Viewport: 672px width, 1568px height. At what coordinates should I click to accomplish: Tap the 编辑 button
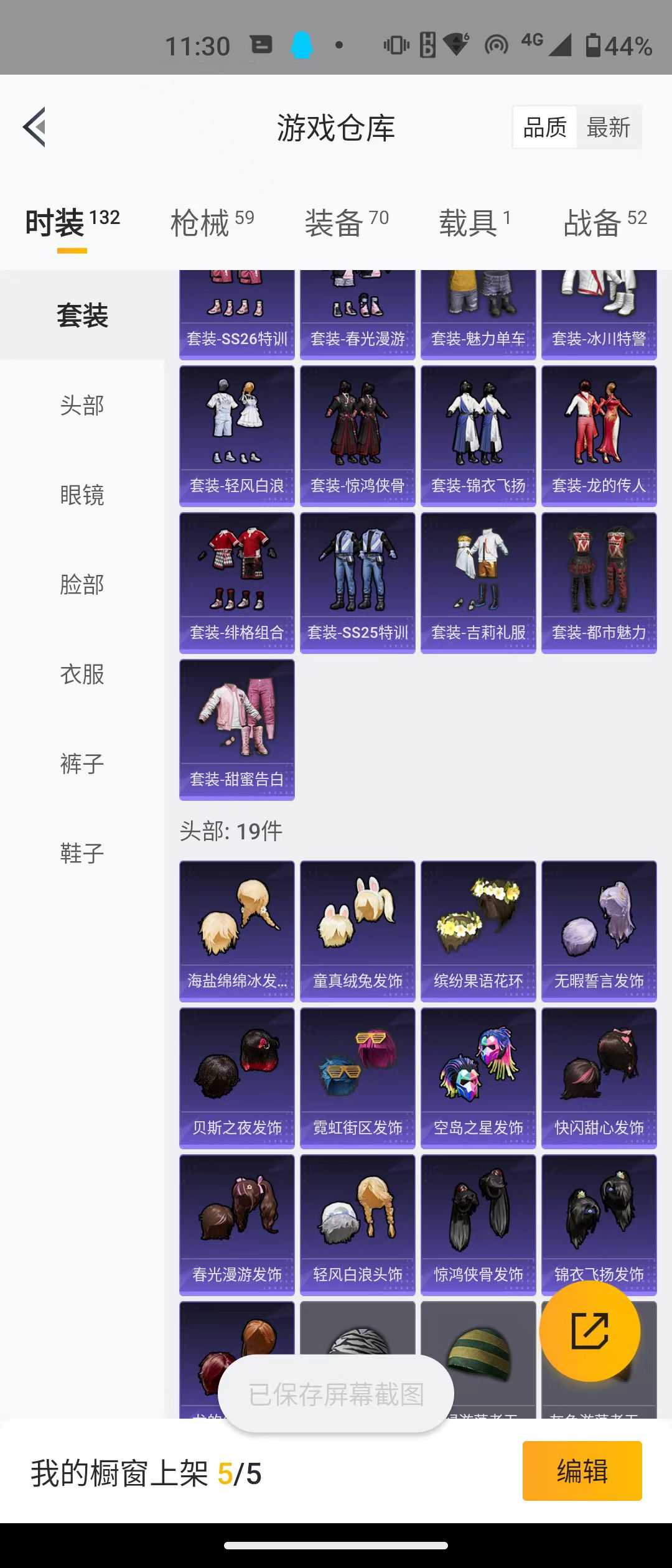click(x=582, y=1471)
